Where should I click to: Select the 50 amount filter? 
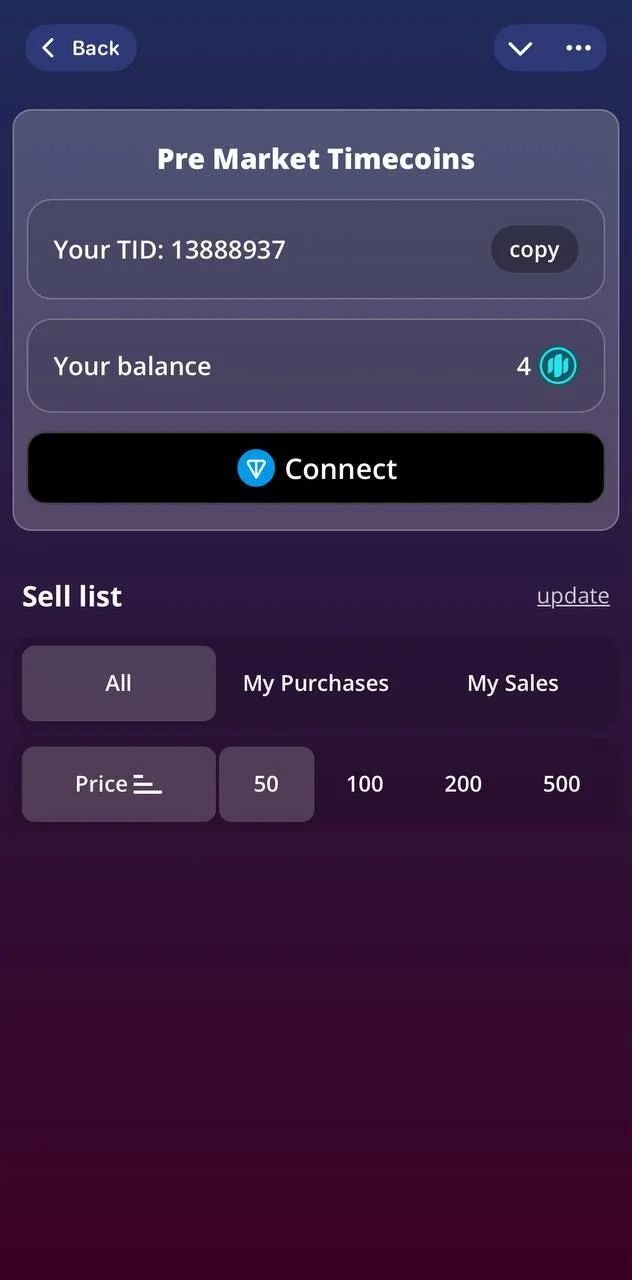click(266, 784)
